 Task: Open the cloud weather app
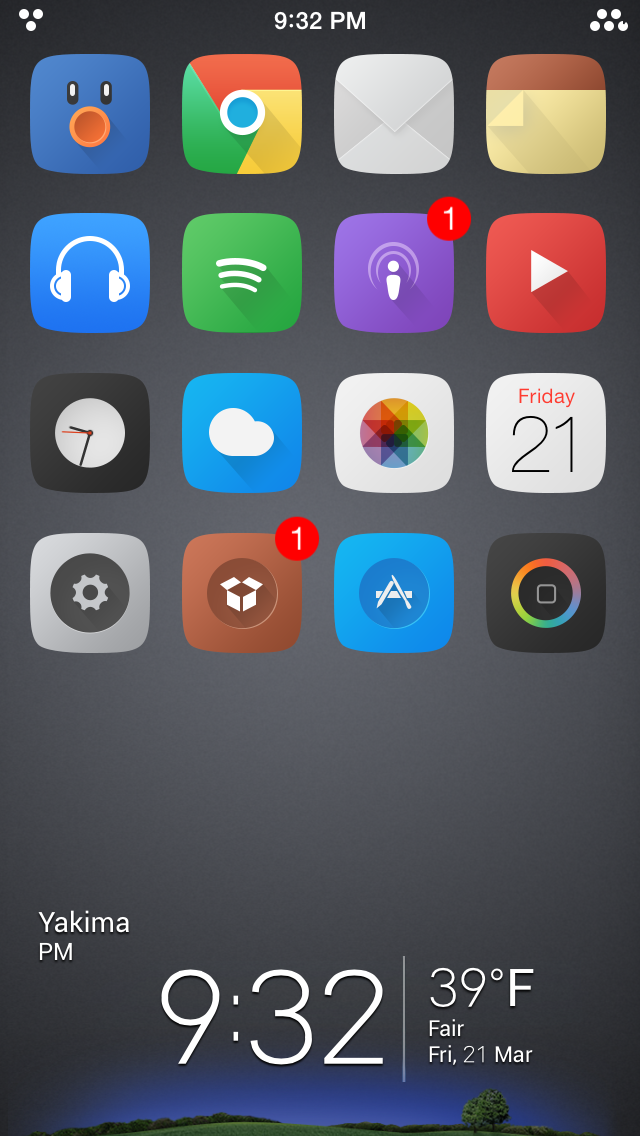(242, 433)
